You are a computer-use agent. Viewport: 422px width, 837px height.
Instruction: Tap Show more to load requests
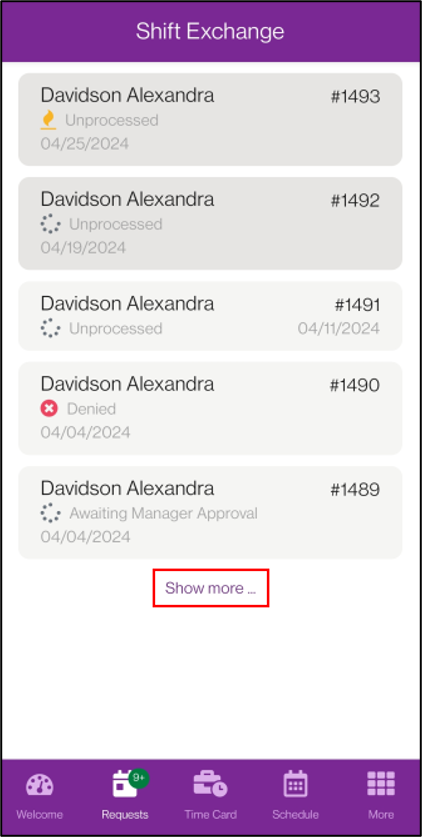[211, 588]
